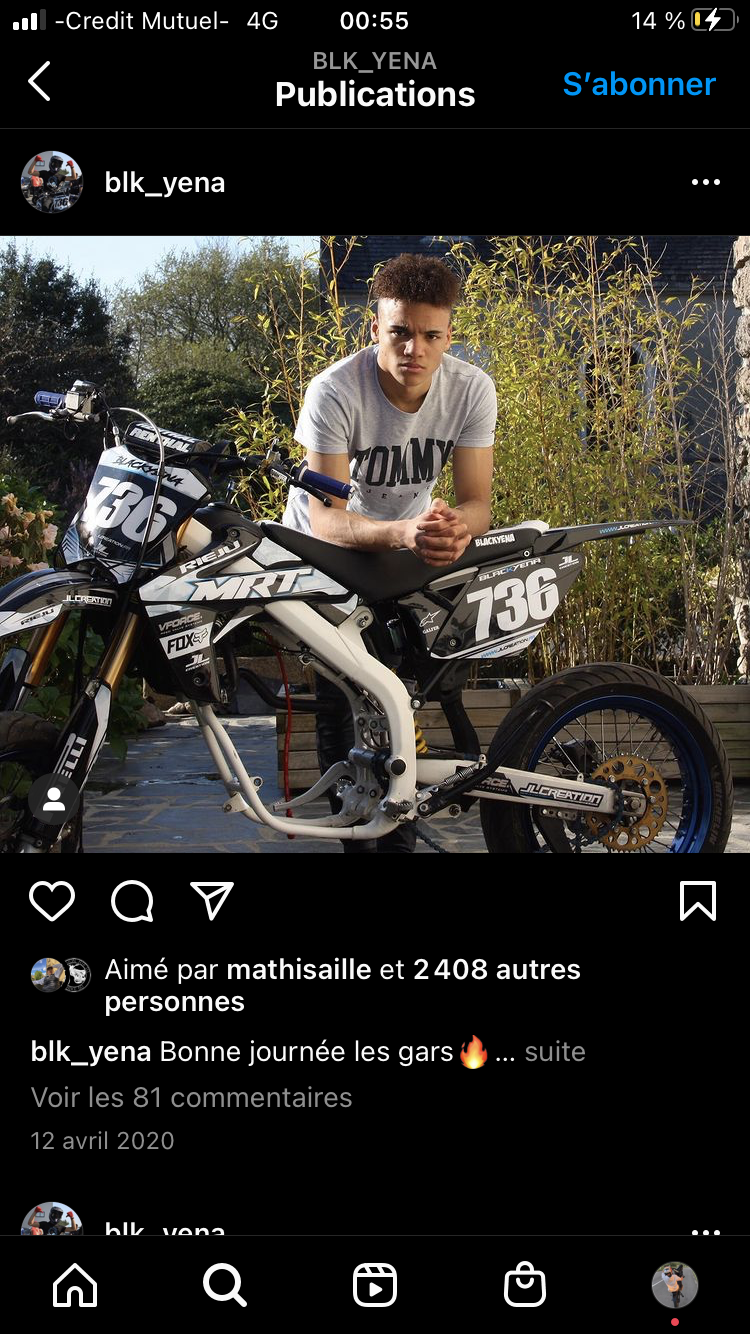Screen dimensions: 750x1334
Task: Open blk_yena's profile from the post header
Action: 164,182
